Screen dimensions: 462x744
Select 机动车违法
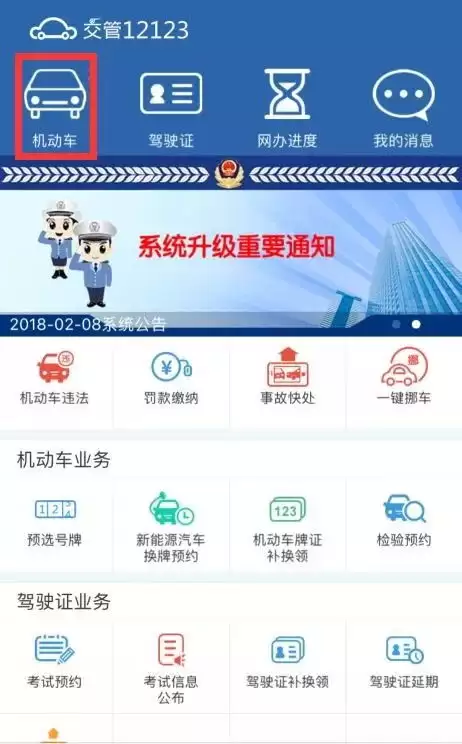pos(54,380)
